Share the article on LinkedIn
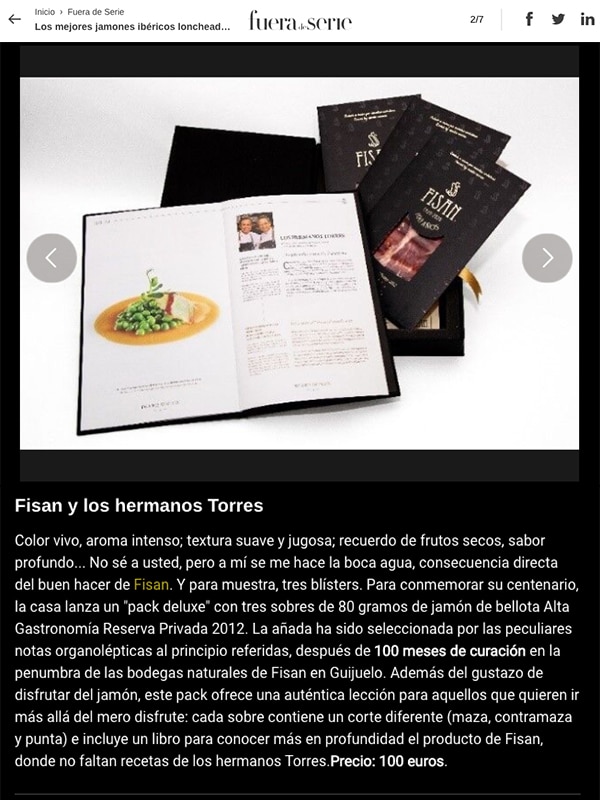 [x=587, y=19]
